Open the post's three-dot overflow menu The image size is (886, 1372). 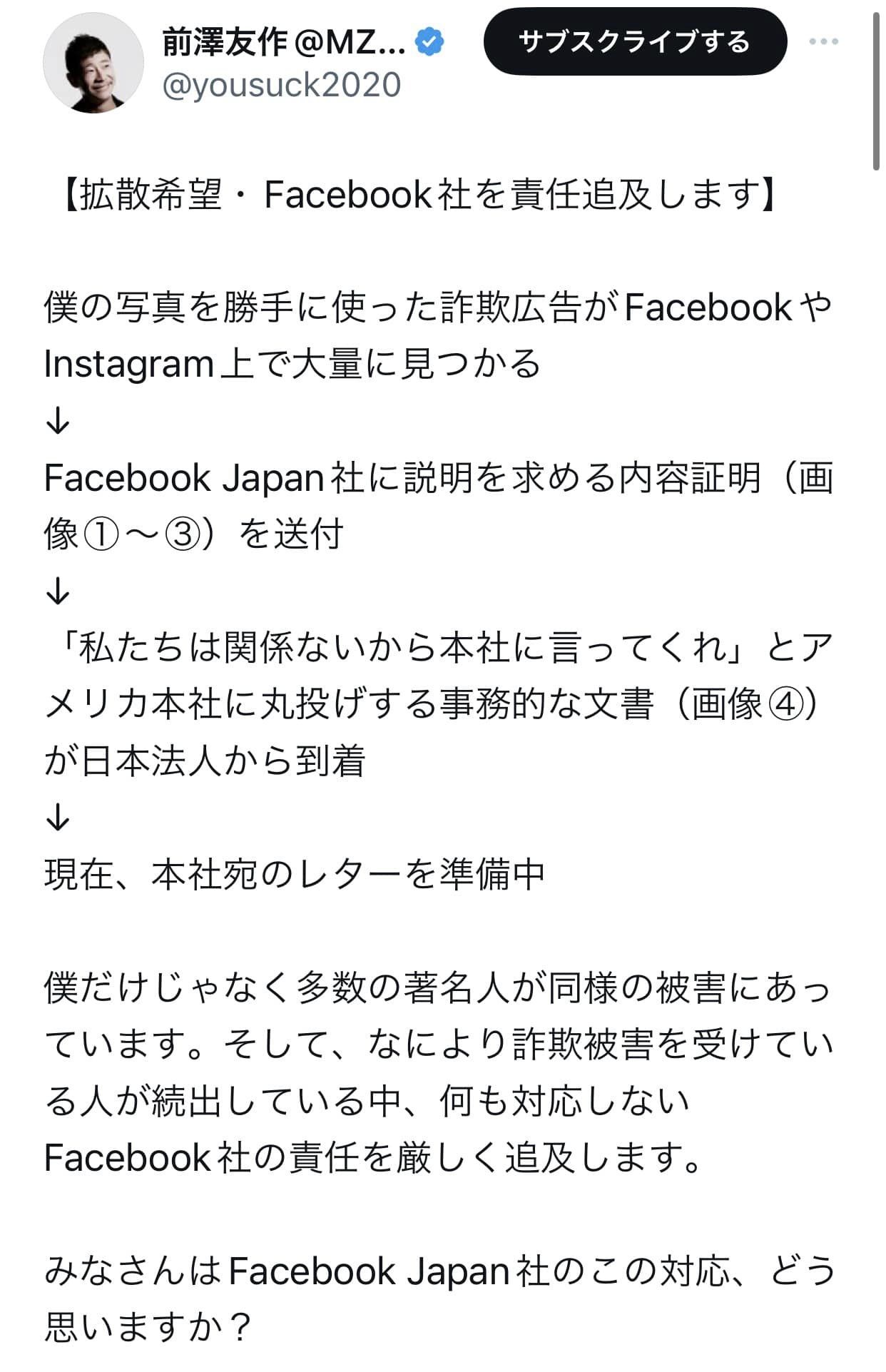823,42
